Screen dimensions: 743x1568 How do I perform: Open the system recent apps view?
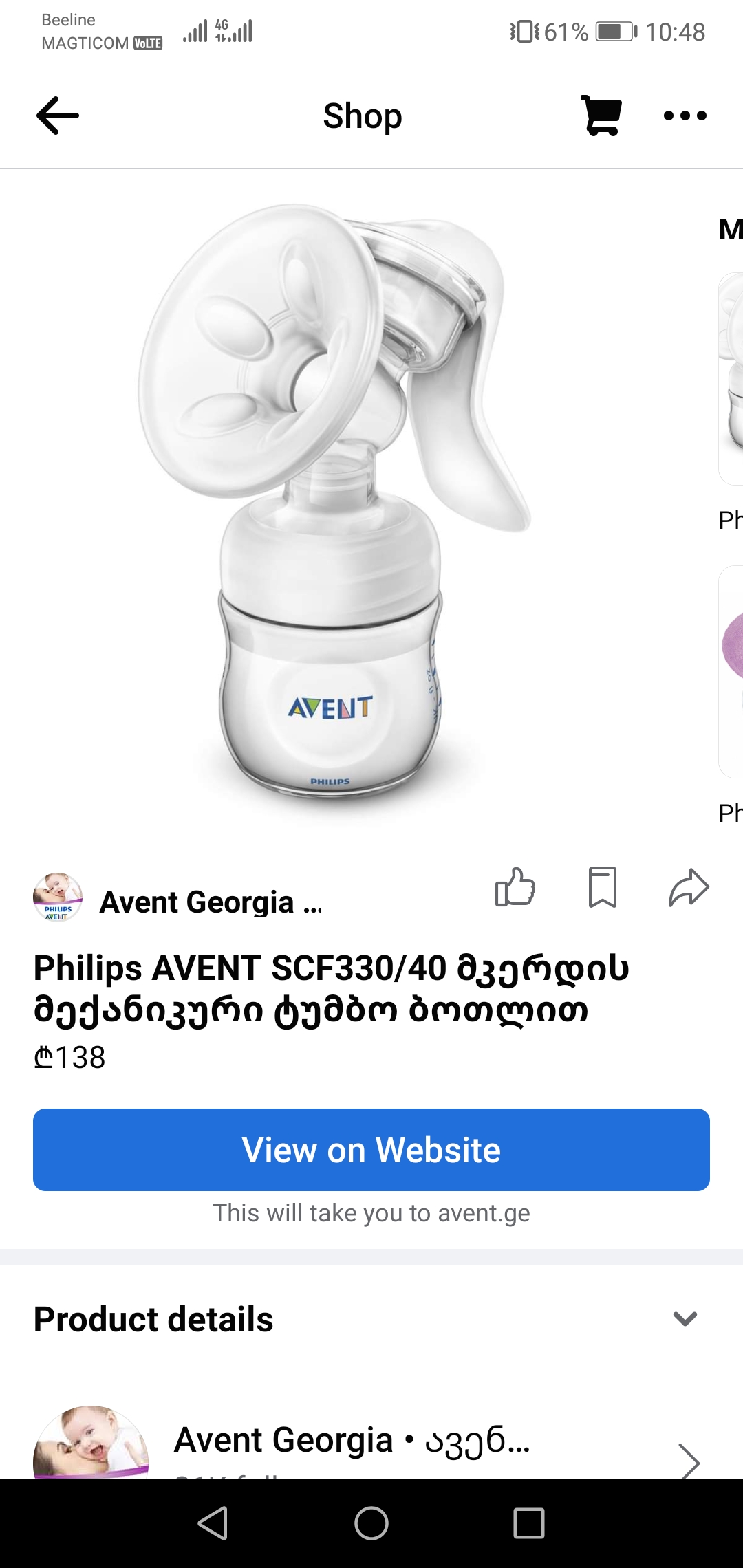(x=528, y=1523)
